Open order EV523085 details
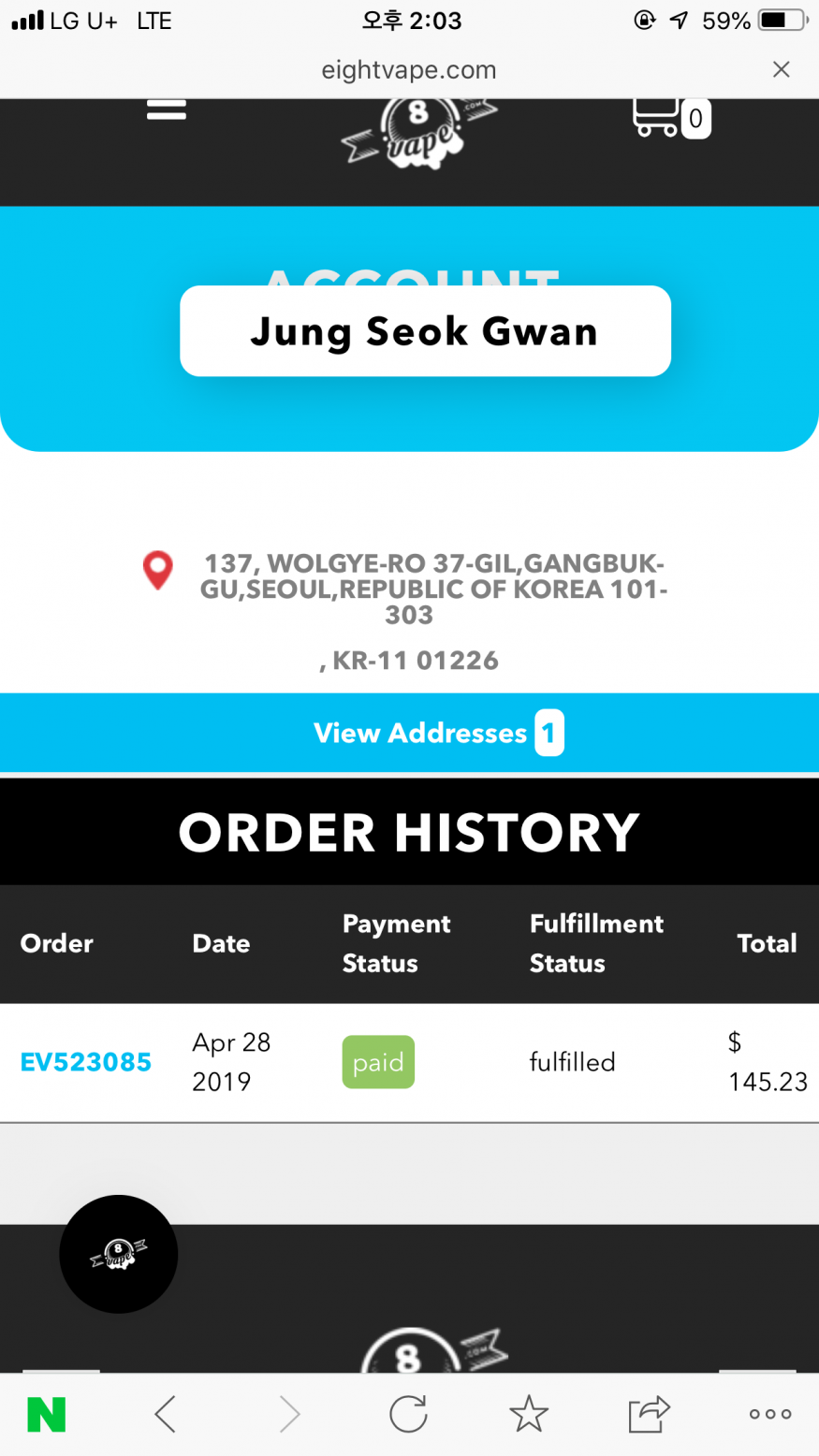Image resolution: width=819 pixels, height=1456 pixels. click(85, 1062)
